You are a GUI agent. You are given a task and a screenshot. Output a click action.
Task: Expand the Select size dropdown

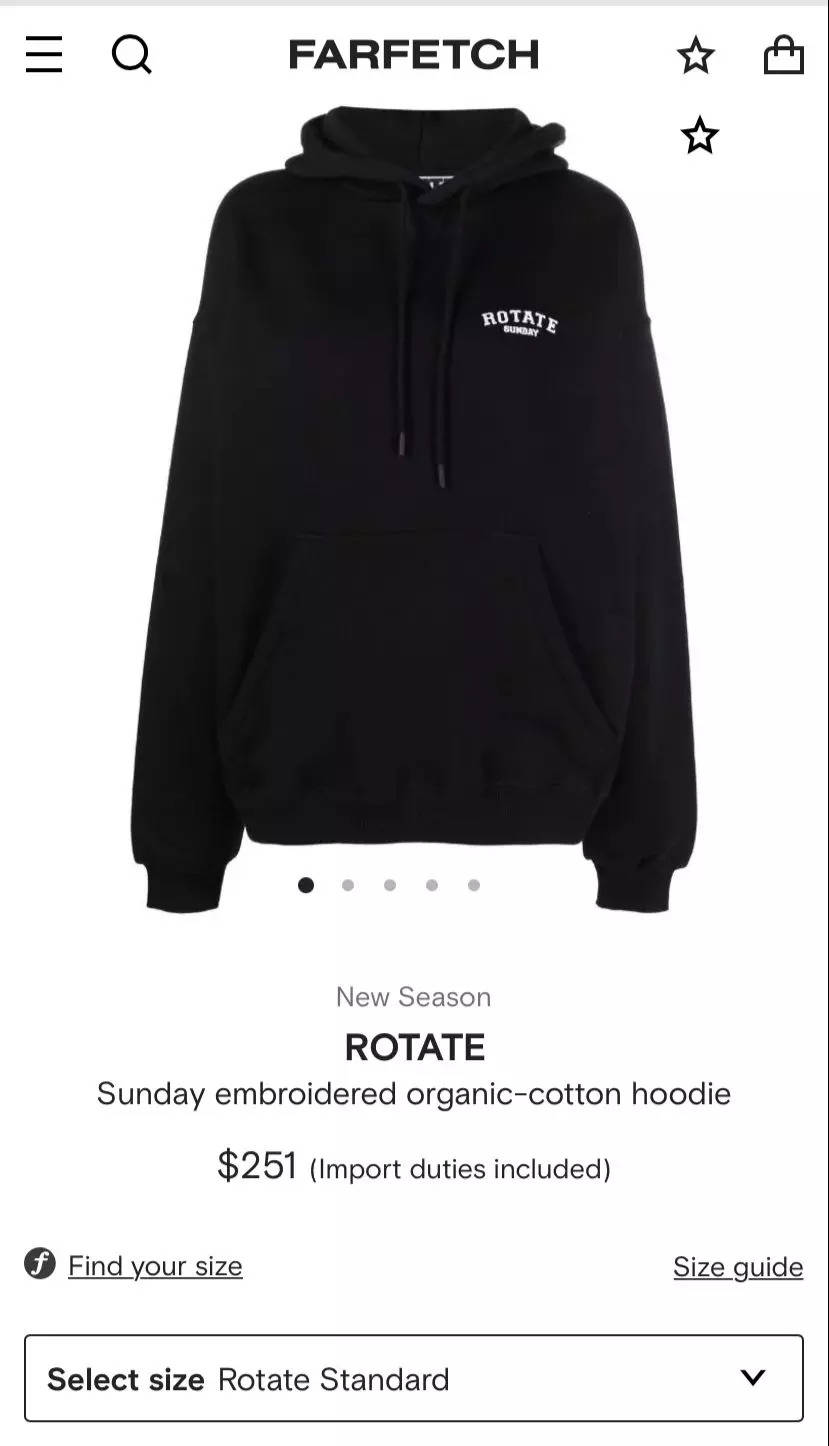click(x=414, y=1379)
